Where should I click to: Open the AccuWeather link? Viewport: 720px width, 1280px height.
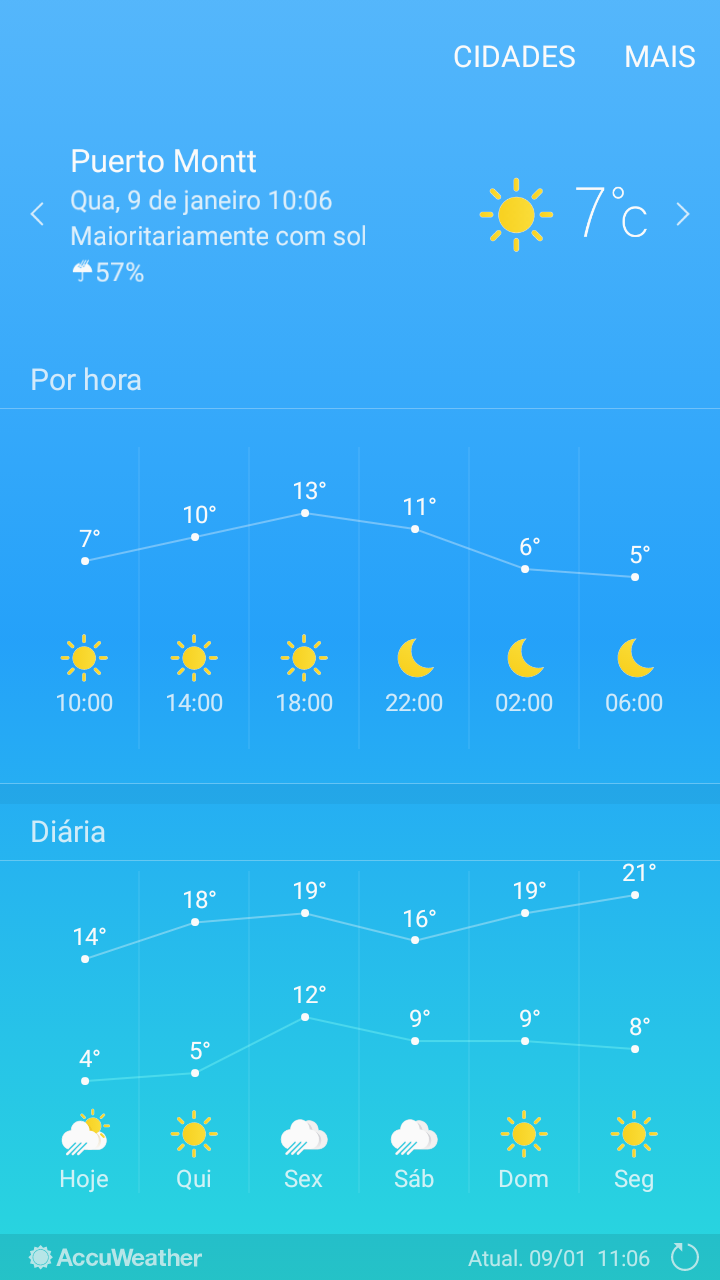(x=116, y=1257)
